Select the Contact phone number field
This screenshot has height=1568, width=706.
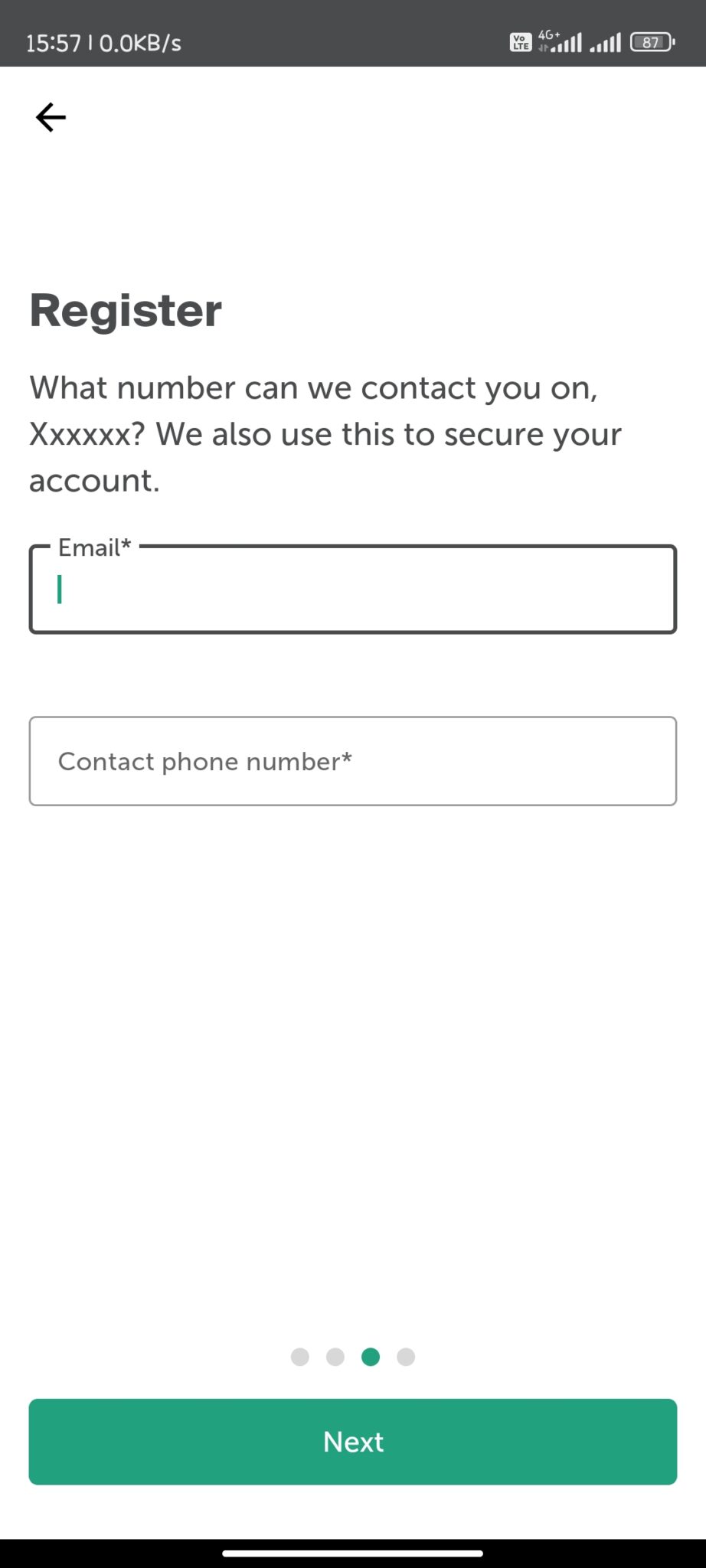[x=352, y=760]
